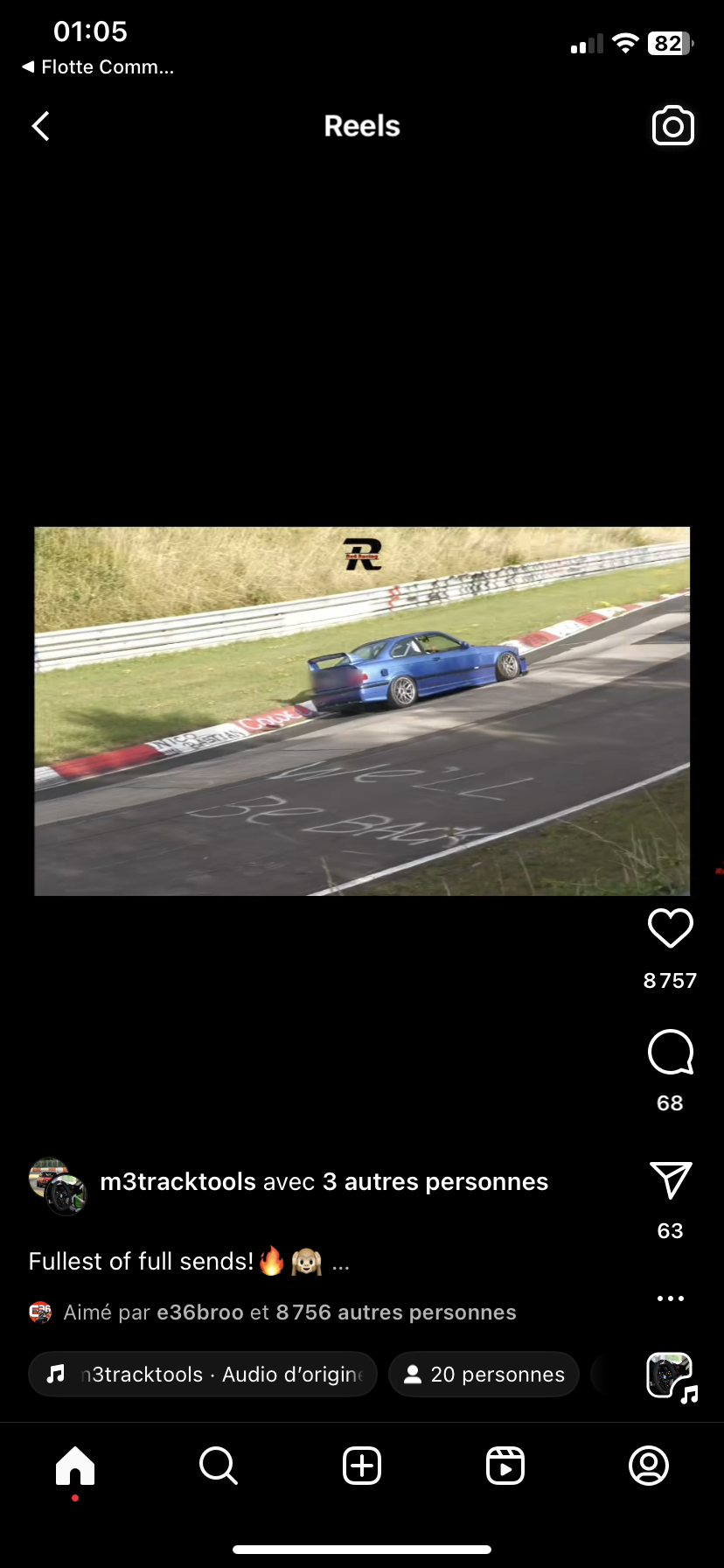The width and height of the screenshot is (724, 1568).
Task: Open the m3tracktools profile
Action: pyautogui.click(x=178, y=1182)
